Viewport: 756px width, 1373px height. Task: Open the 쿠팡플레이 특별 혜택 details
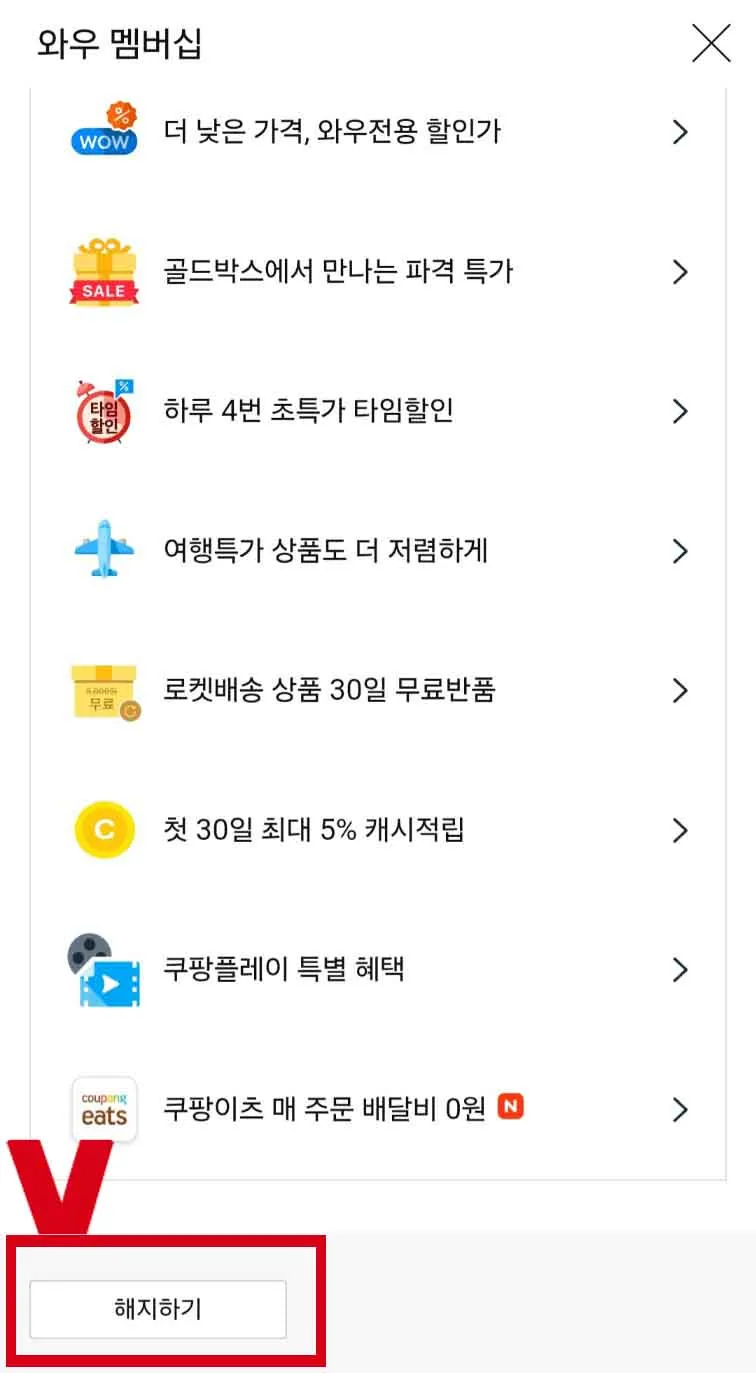(x=681, y=969)
